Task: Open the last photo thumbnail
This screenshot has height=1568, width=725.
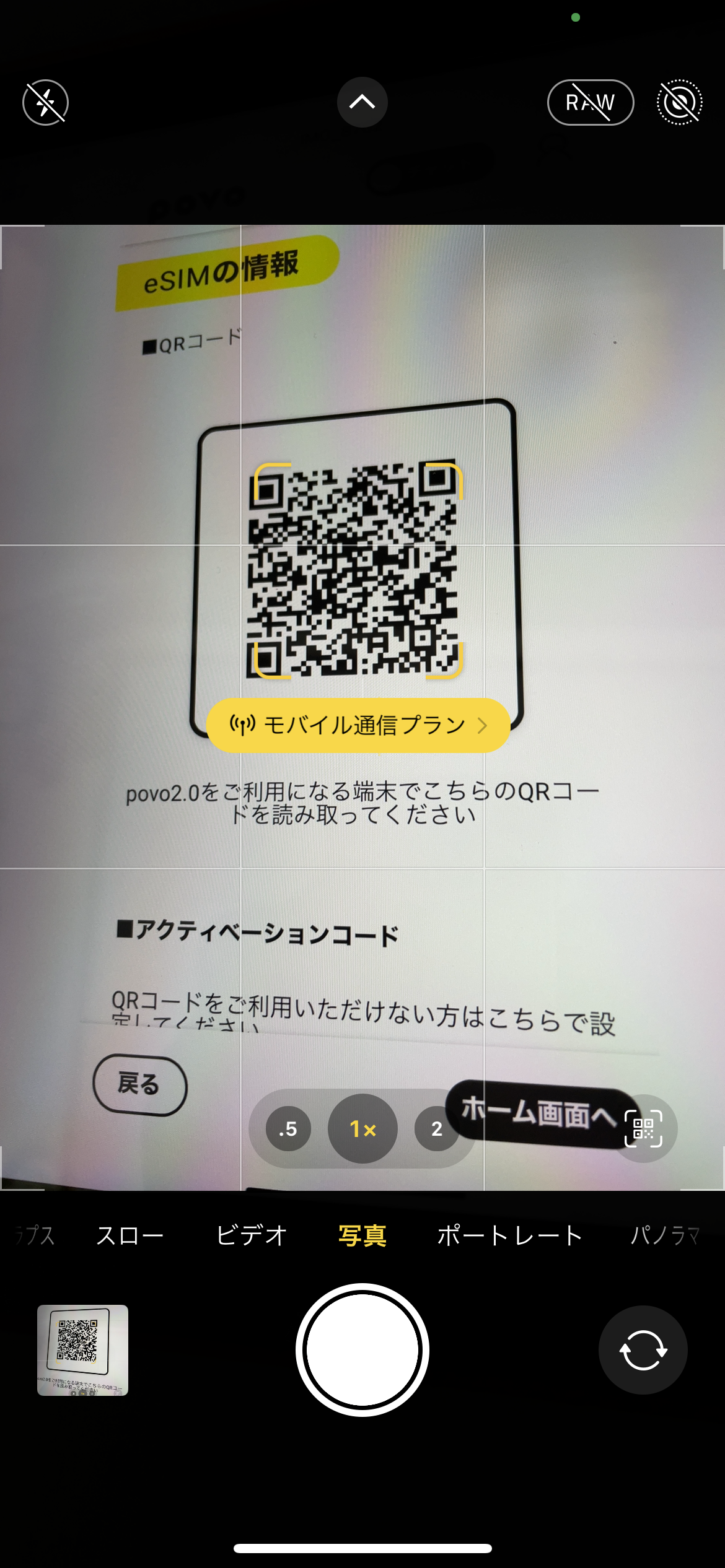Action: coord(82,1350)
